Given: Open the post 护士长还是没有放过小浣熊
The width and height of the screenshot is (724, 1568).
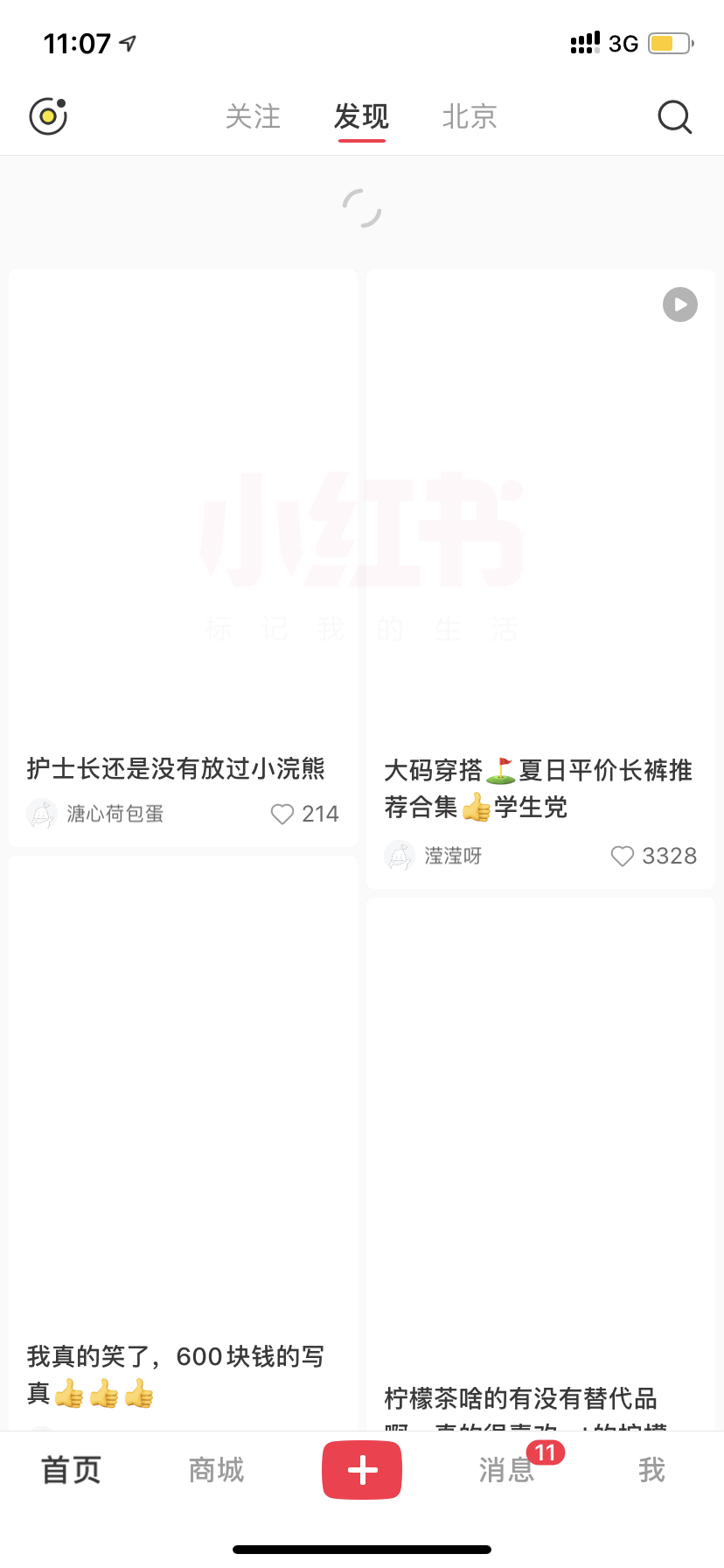Looking at the screenshot, I should pyautogui.click(x=183, y=507).
